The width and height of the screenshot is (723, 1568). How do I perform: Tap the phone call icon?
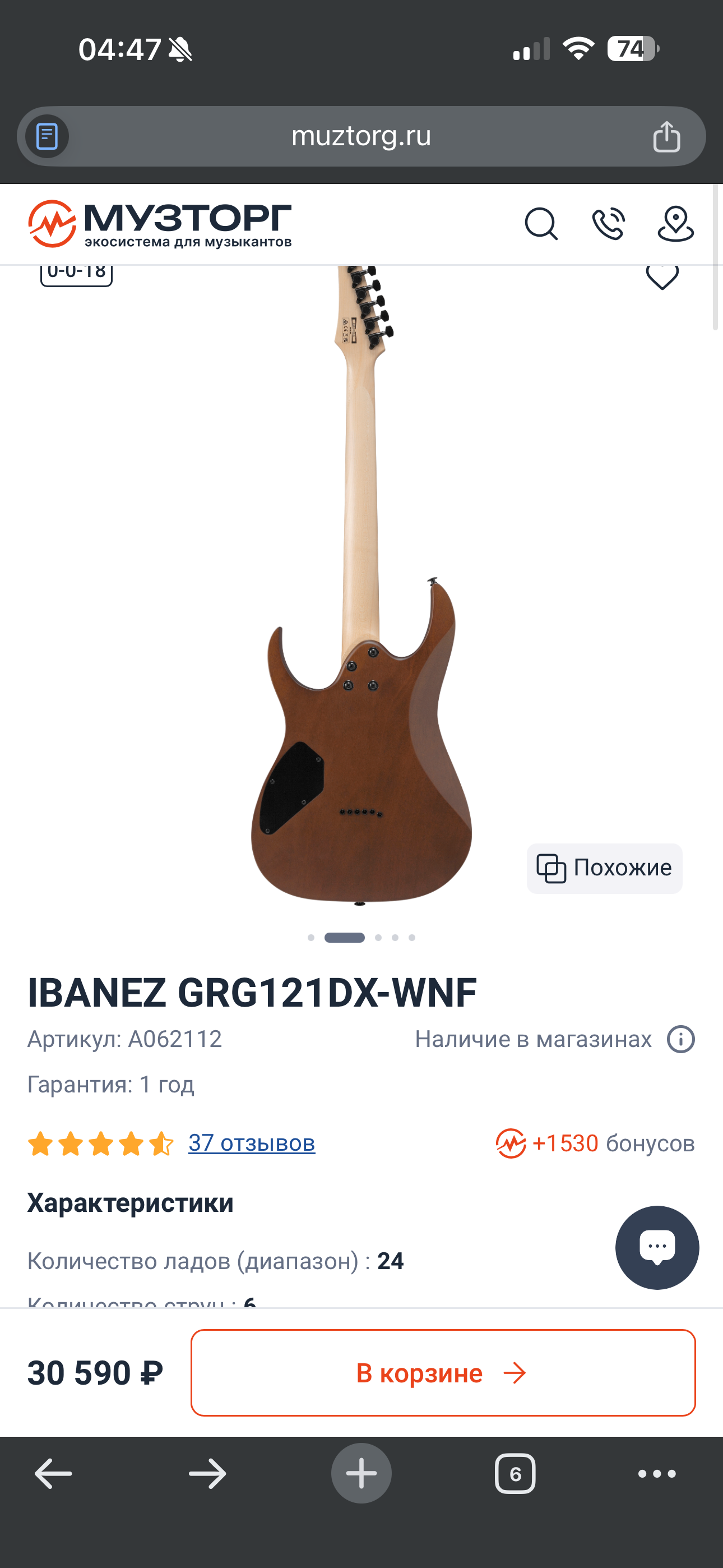[609, 224]
